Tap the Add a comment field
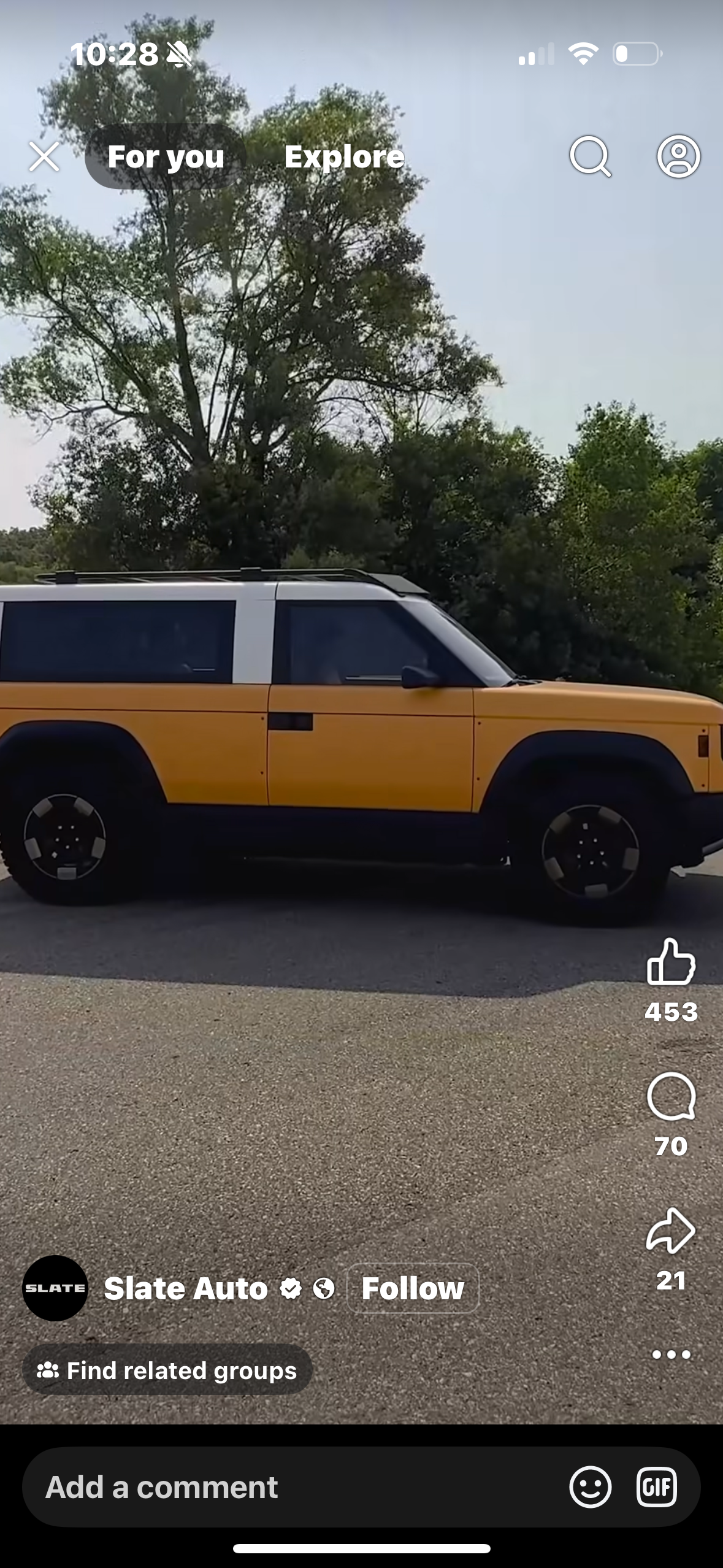The height and width of the screenshot is (1568, 723). [294, 1487]
